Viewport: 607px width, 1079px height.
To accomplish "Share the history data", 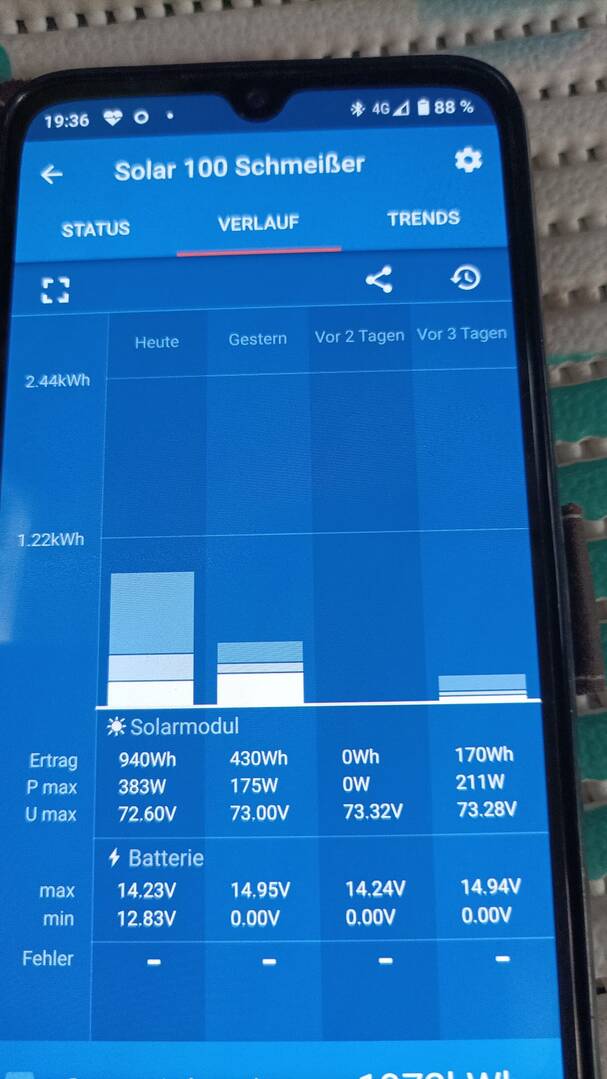I will point(379,279).
